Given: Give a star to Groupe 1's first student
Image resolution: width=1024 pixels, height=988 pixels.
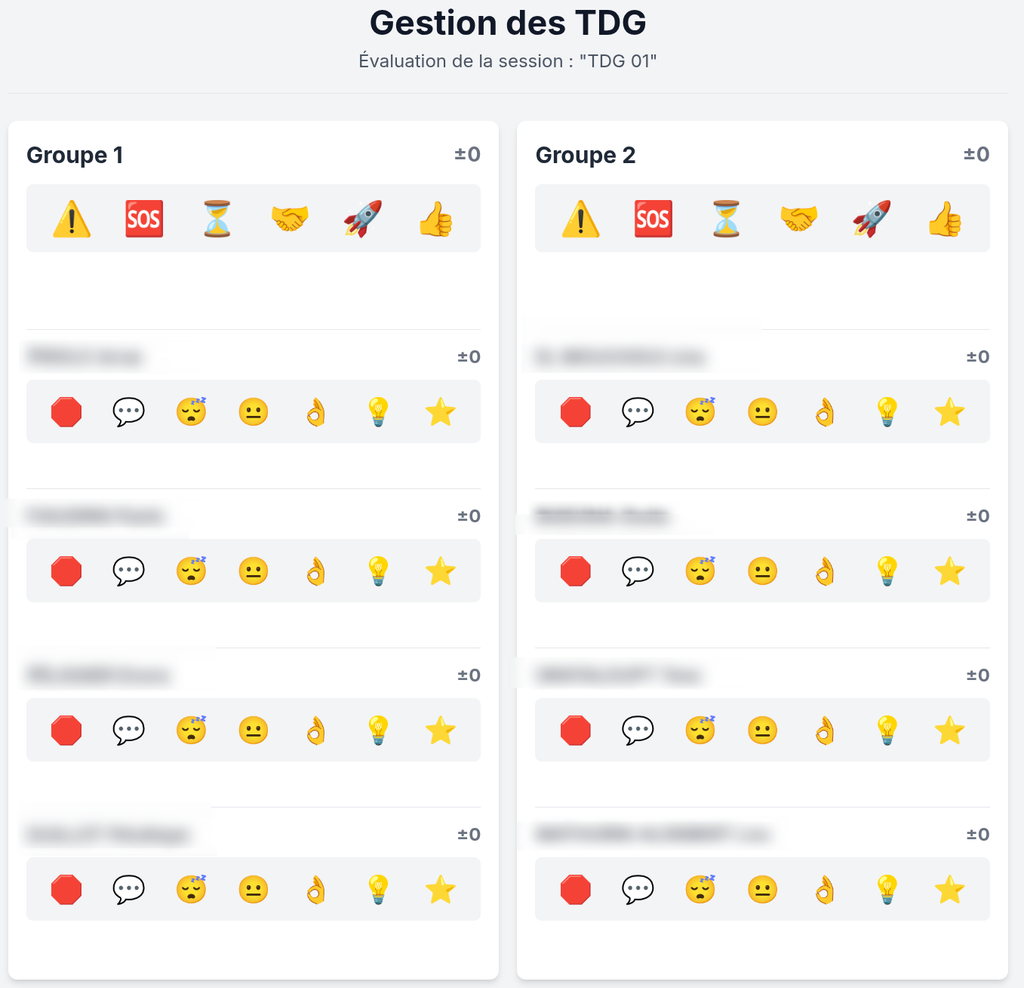Looking at the screenshot, I should (x=440, y=411).
